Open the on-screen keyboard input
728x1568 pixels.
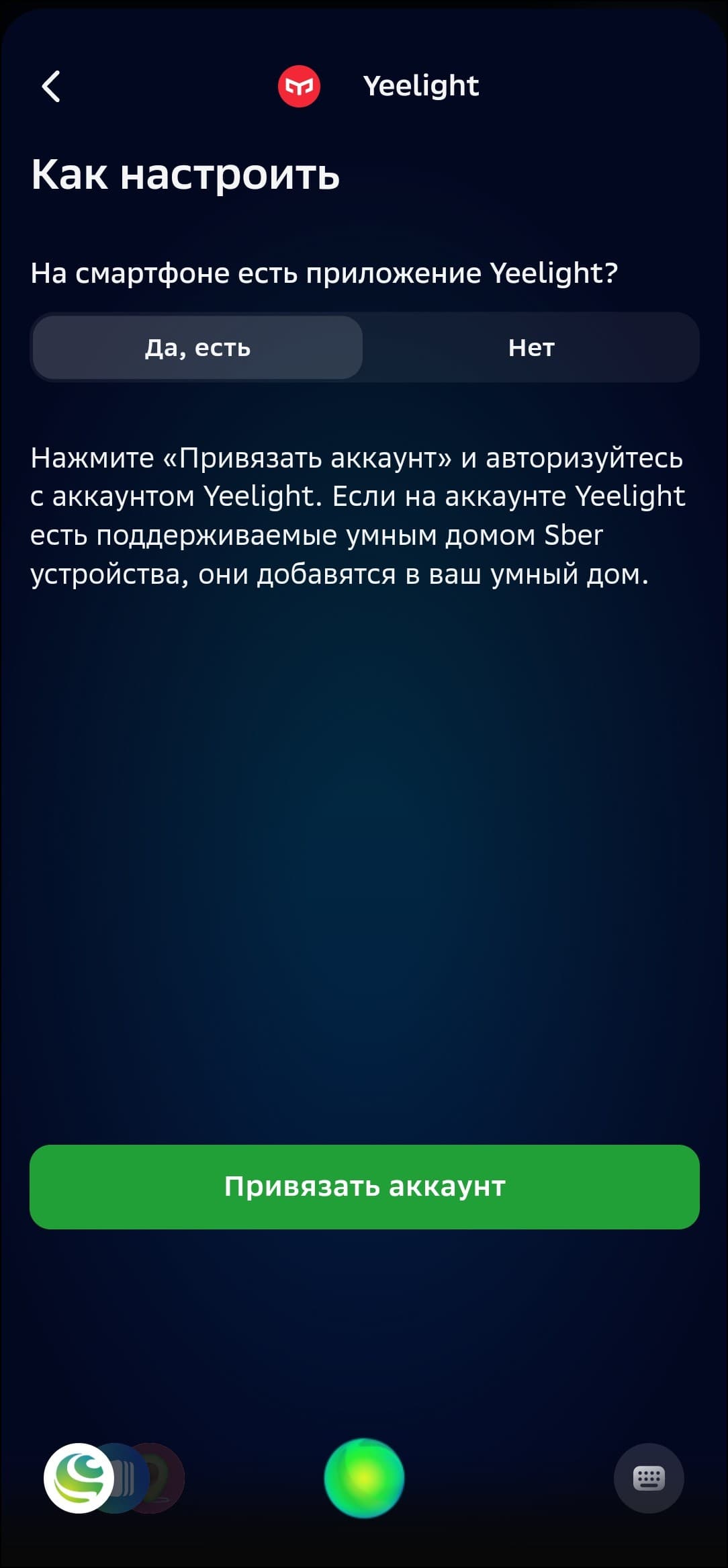[648, 1478]
